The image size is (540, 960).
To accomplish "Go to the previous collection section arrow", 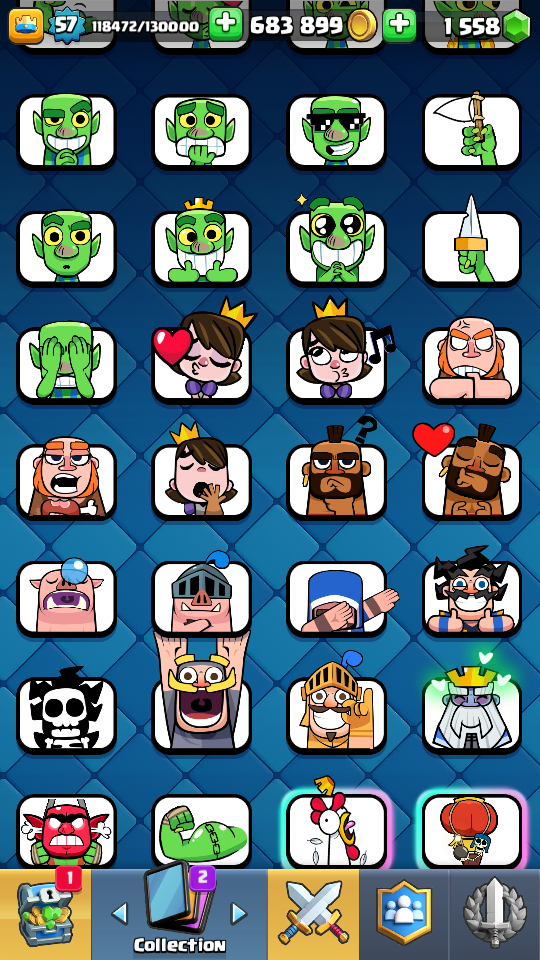I will pyautogui.click(x=120, y=913).
